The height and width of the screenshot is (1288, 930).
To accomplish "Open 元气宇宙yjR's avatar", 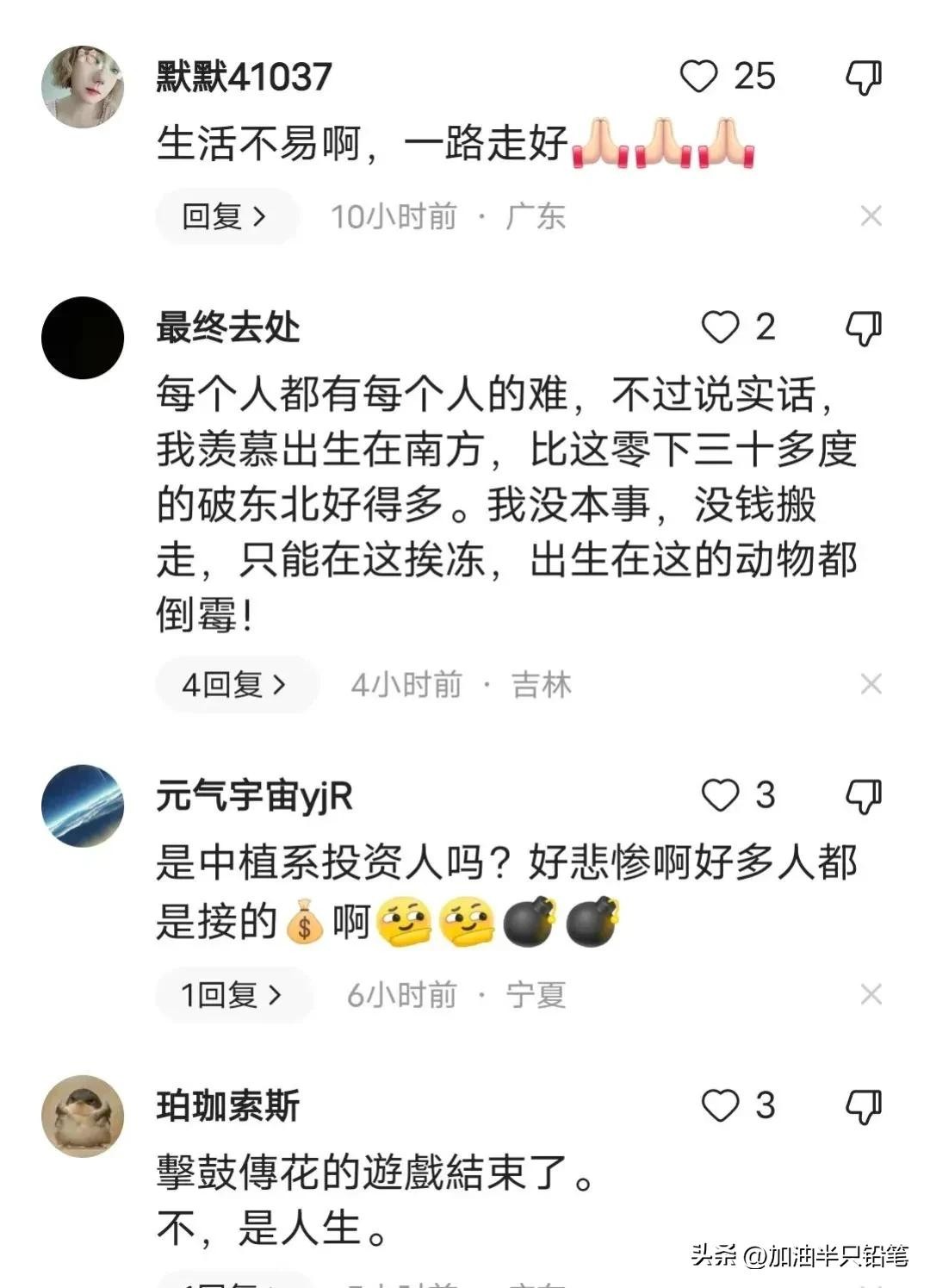I will pyautogui.click(x=83, y=806).
